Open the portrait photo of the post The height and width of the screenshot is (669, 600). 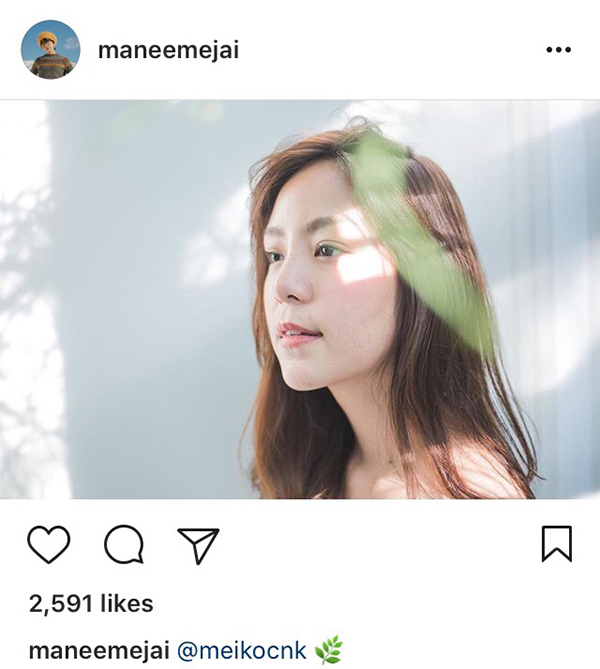coord(300,299)
